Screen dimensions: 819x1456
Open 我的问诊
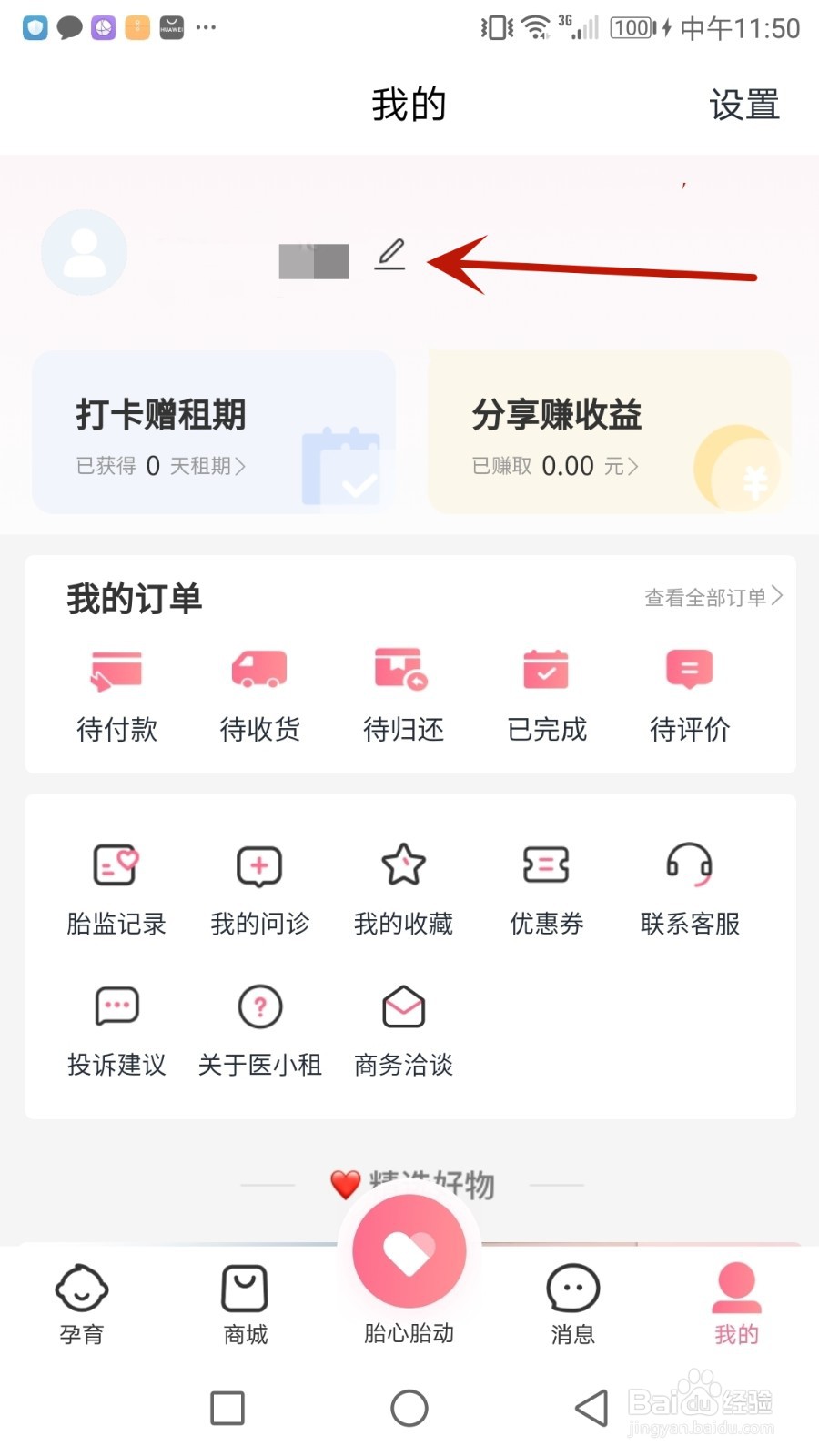(259, 889)
